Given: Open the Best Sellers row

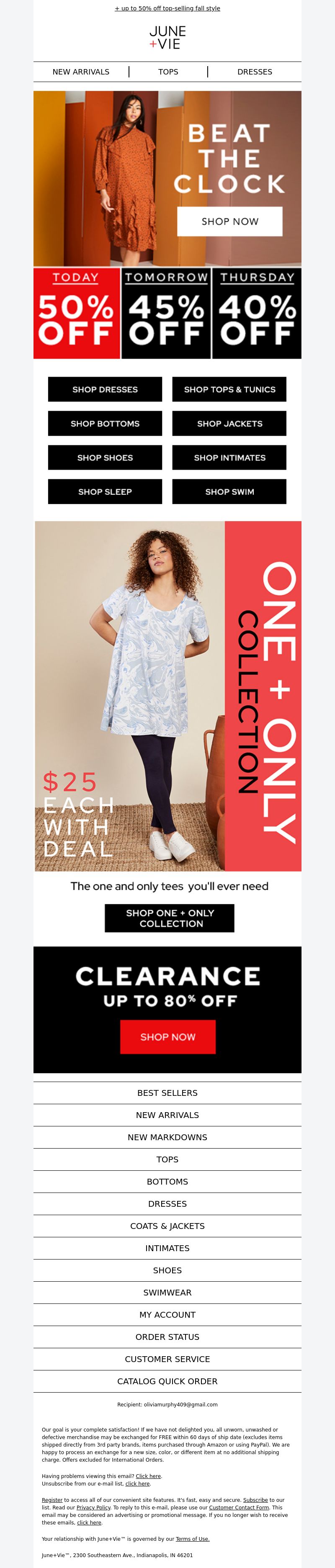Looking at the screenshot, I should click(x=167, y=1092).
